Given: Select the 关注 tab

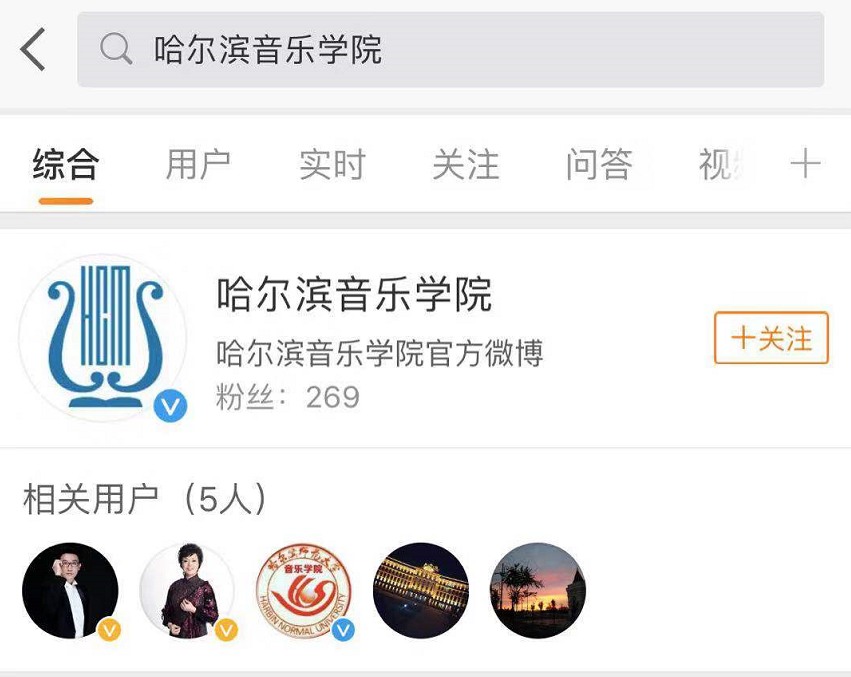Looking at the screenshot, I should click(x=465, y=165).
